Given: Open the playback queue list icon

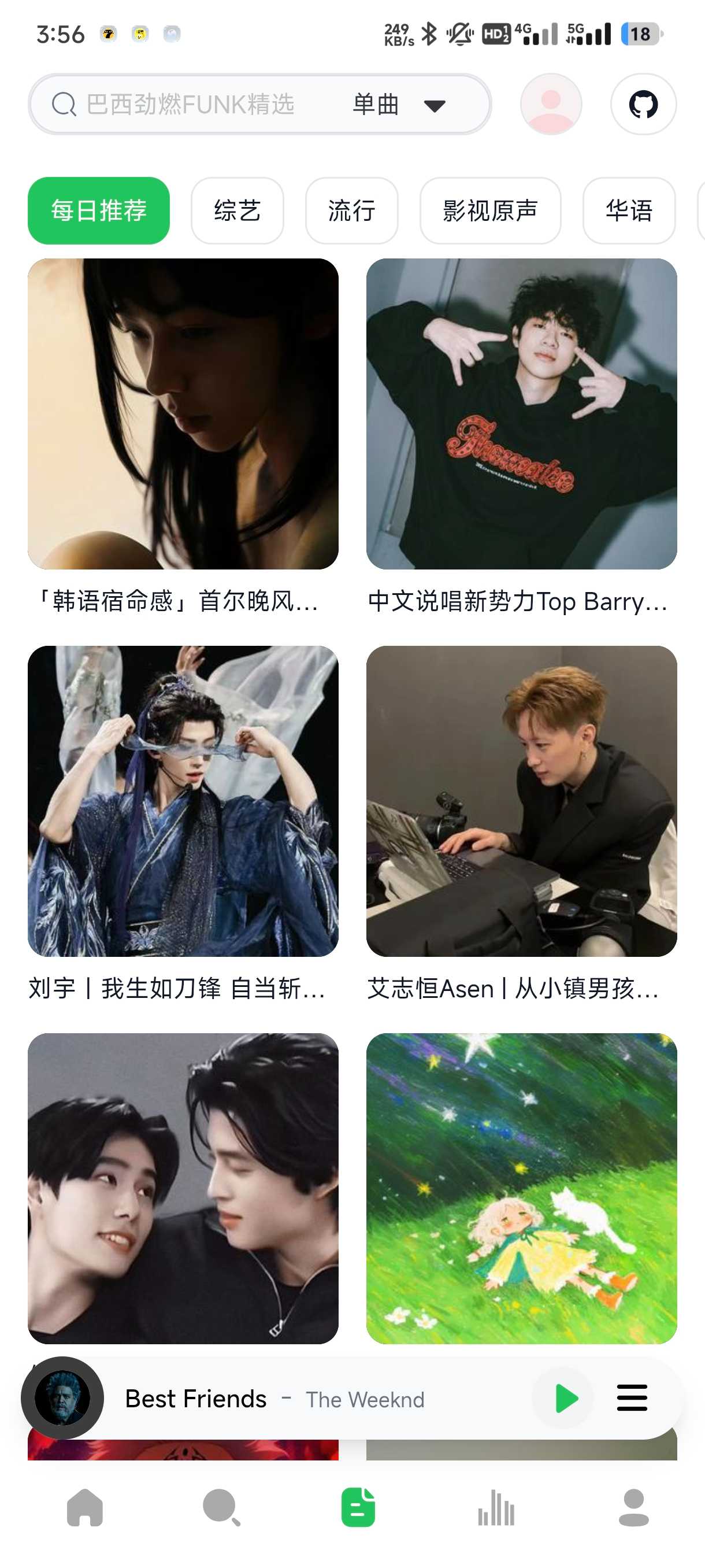Looking at the screenshot, I should coord(632,1398).
